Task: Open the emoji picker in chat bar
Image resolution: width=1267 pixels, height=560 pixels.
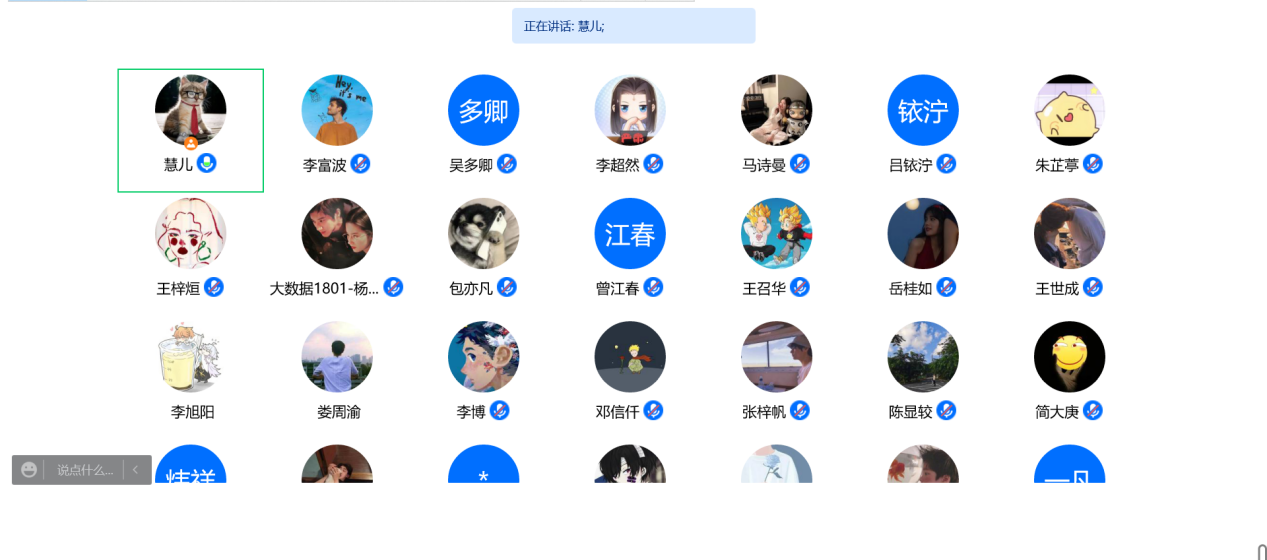Action: point(29,470)
